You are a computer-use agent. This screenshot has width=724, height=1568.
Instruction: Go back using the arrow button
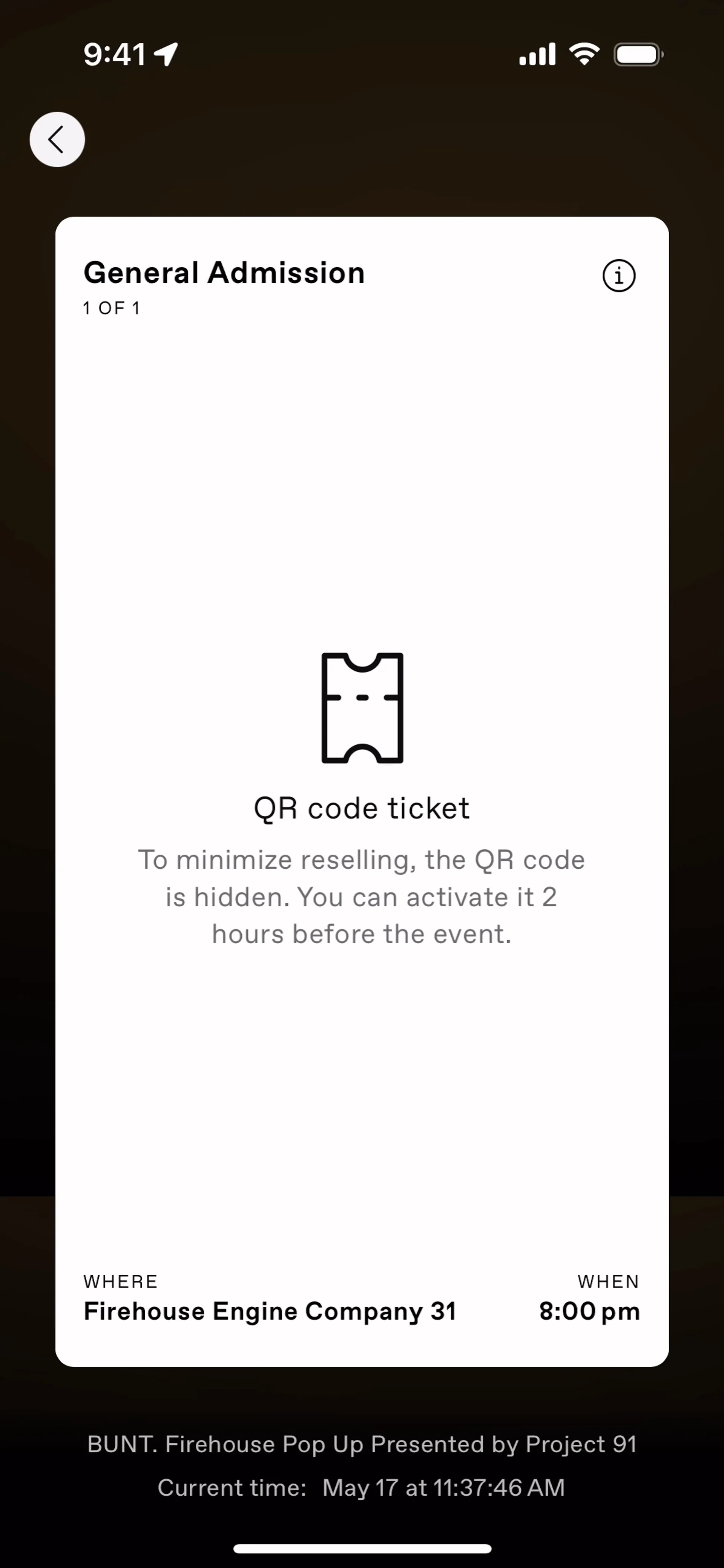(57, 139)
